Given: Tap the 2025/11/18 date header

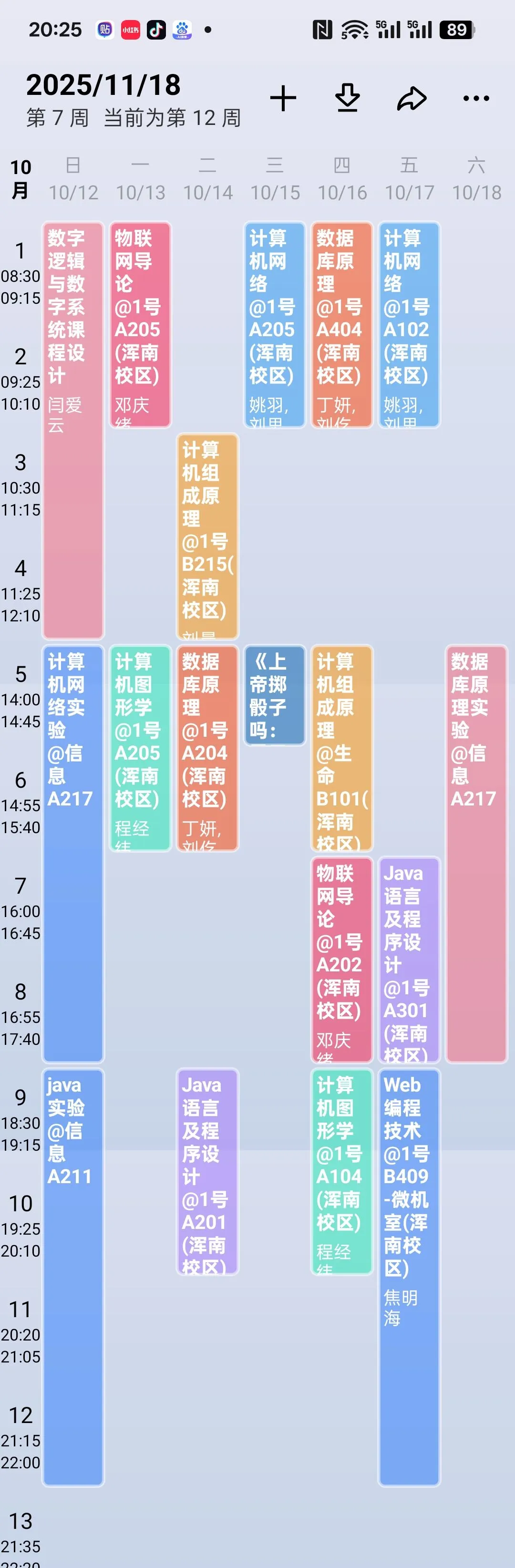Looking at the screenshot, I should coord(103,85).
